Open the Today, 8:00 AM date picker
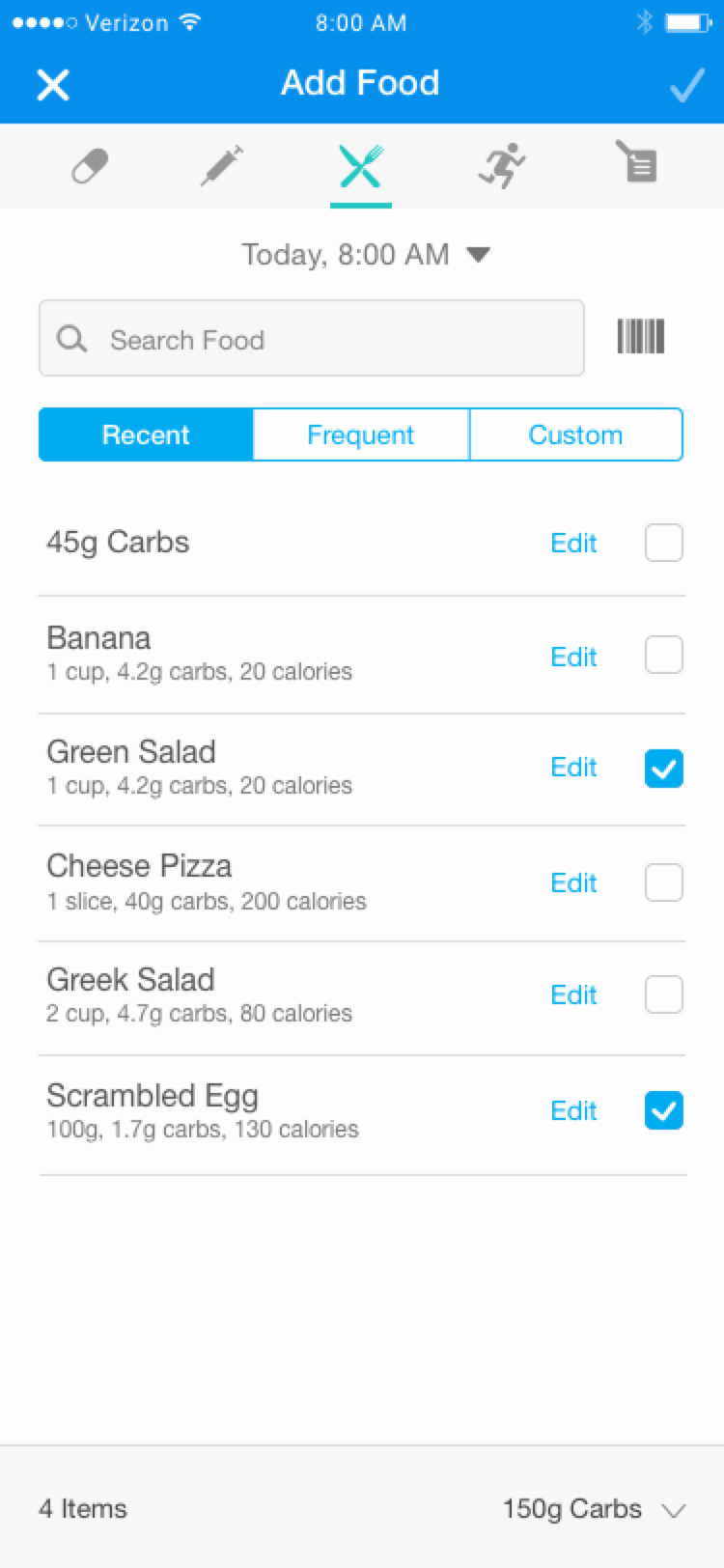This screenshot has height=1568, width=724. pyautogui.click(x=360, y=254)
